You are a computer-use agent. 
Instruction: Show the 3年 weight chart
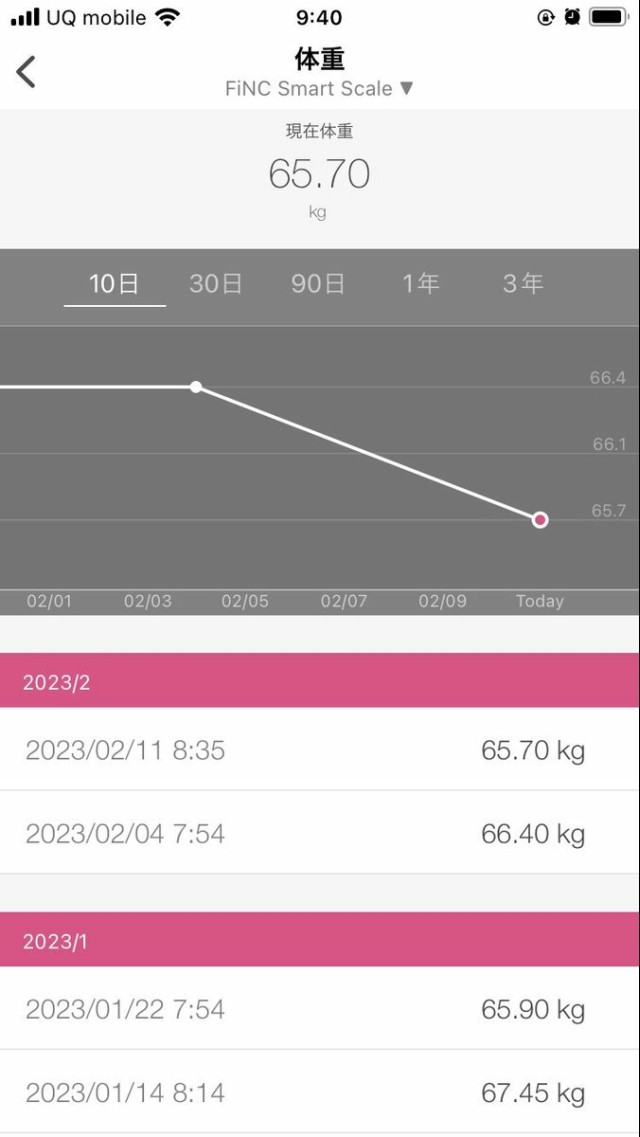click(522, 283)
